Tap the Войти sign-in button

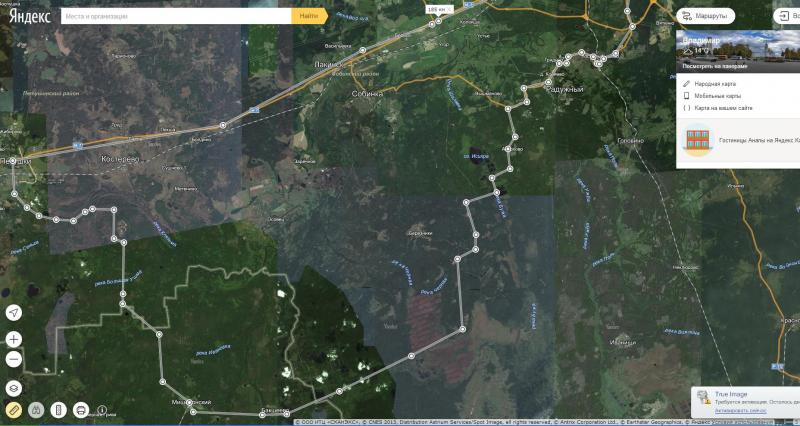click(788, 16)
